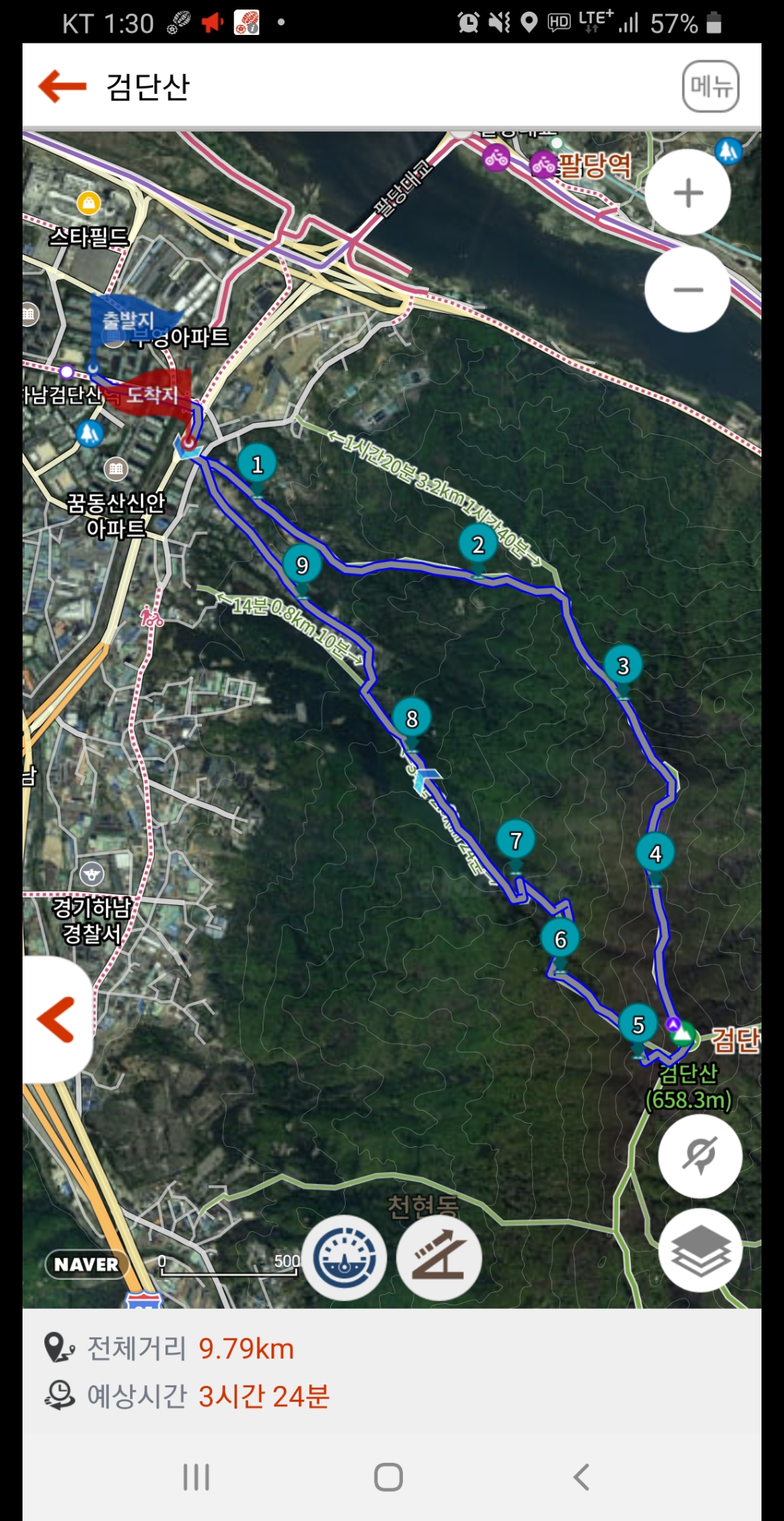Screen dimensions: 784x1521
Task: Open the speed gauge button
Action: pyautogui.click(x=344, y=1257)
